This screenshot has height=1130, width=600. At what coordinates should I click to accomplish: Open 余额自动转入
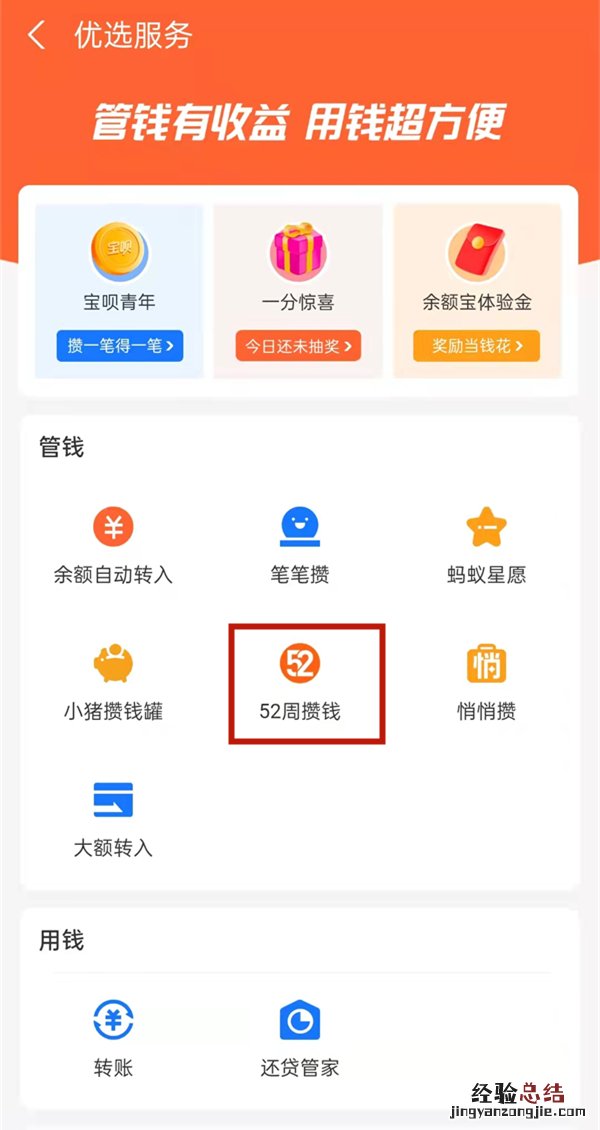pyautogui.click(x=113, y=545)
